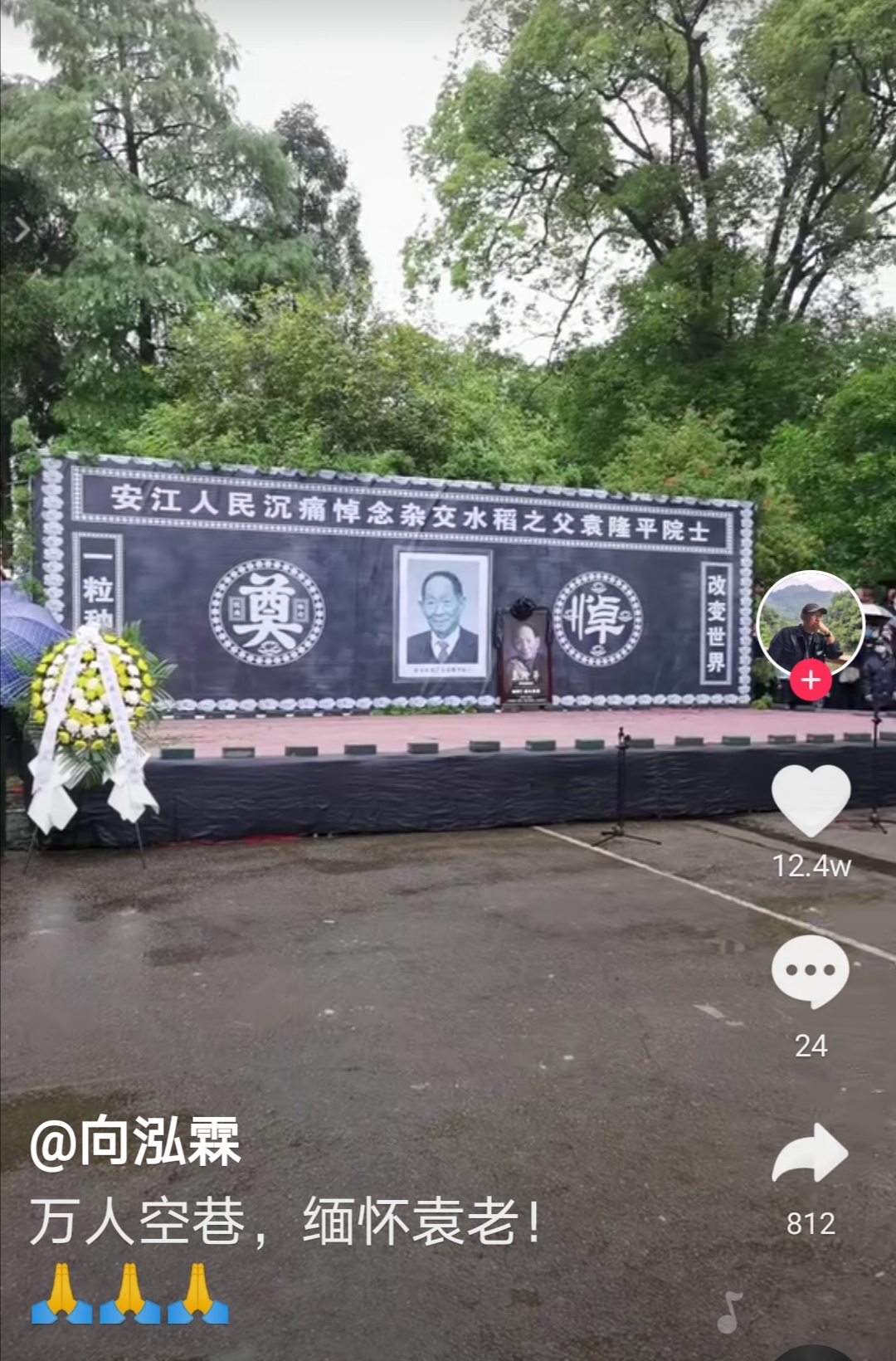The width and height of the screenshot is (896, 1361).
Task: Share this video using the arrow icon
Action: (x=810, y=1154)
